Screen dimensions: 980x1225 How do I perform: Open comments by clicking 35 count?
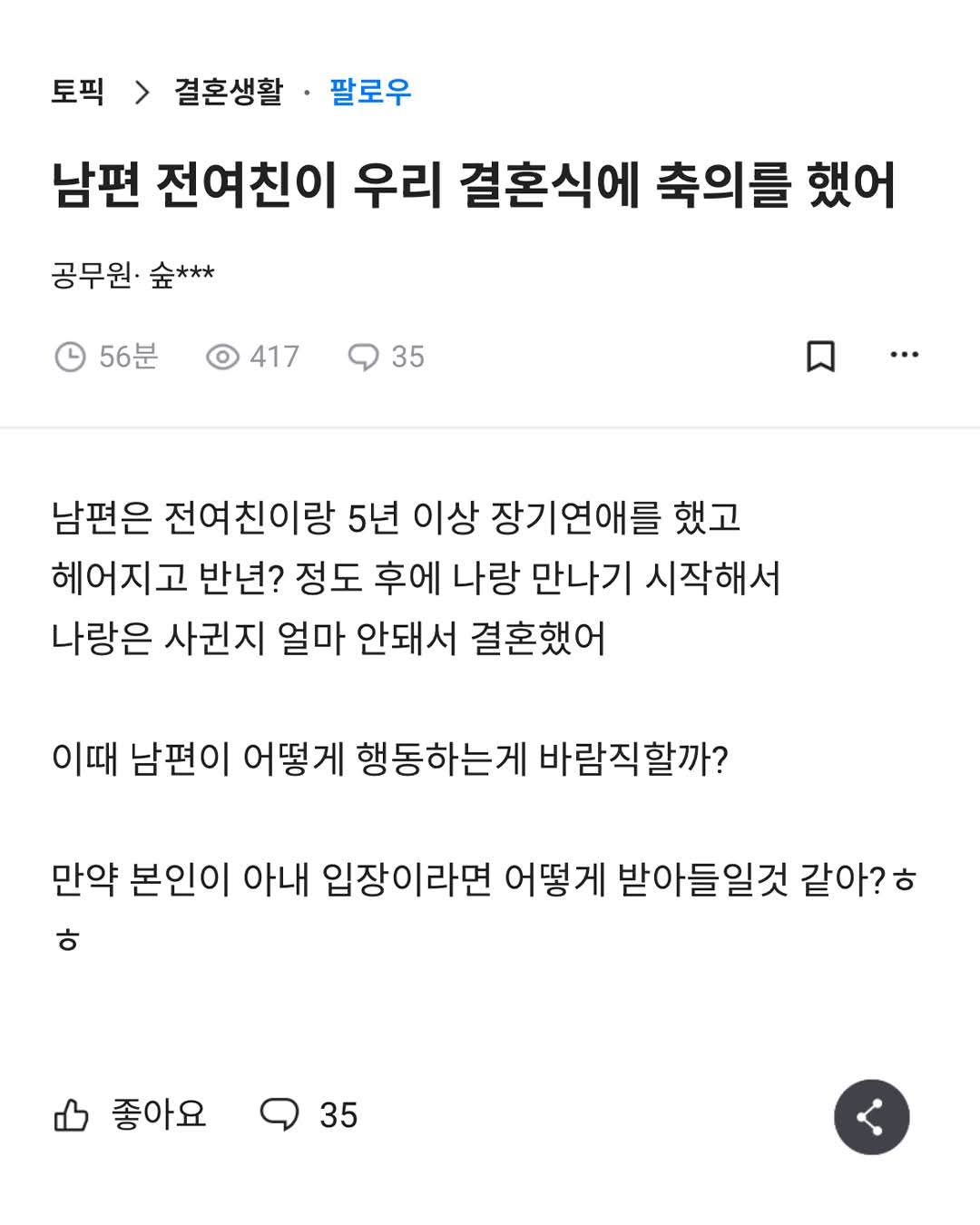[406, 358]
